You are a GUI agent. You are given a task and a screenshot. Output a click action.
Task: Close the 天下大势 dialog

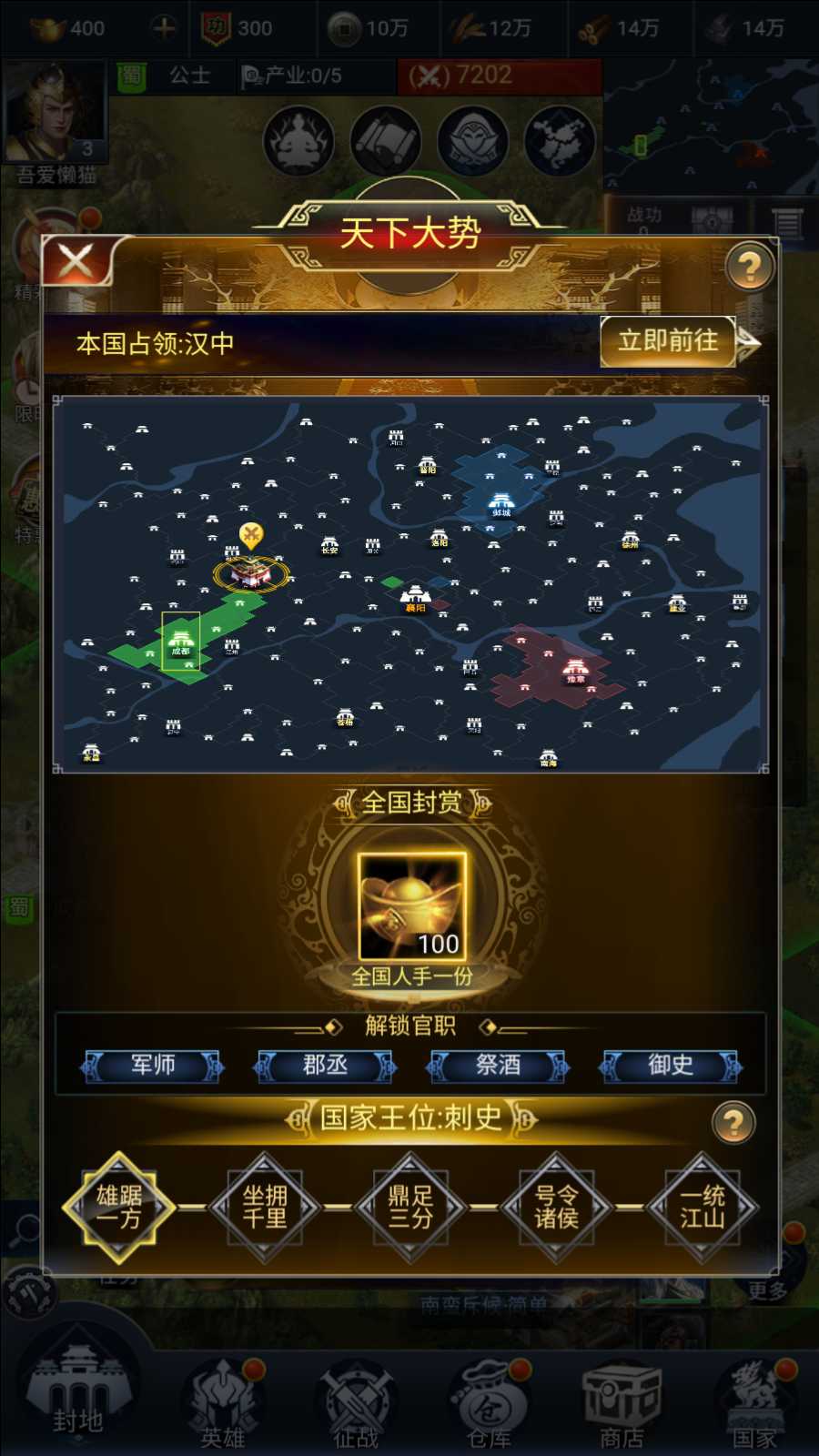(76, 262)
